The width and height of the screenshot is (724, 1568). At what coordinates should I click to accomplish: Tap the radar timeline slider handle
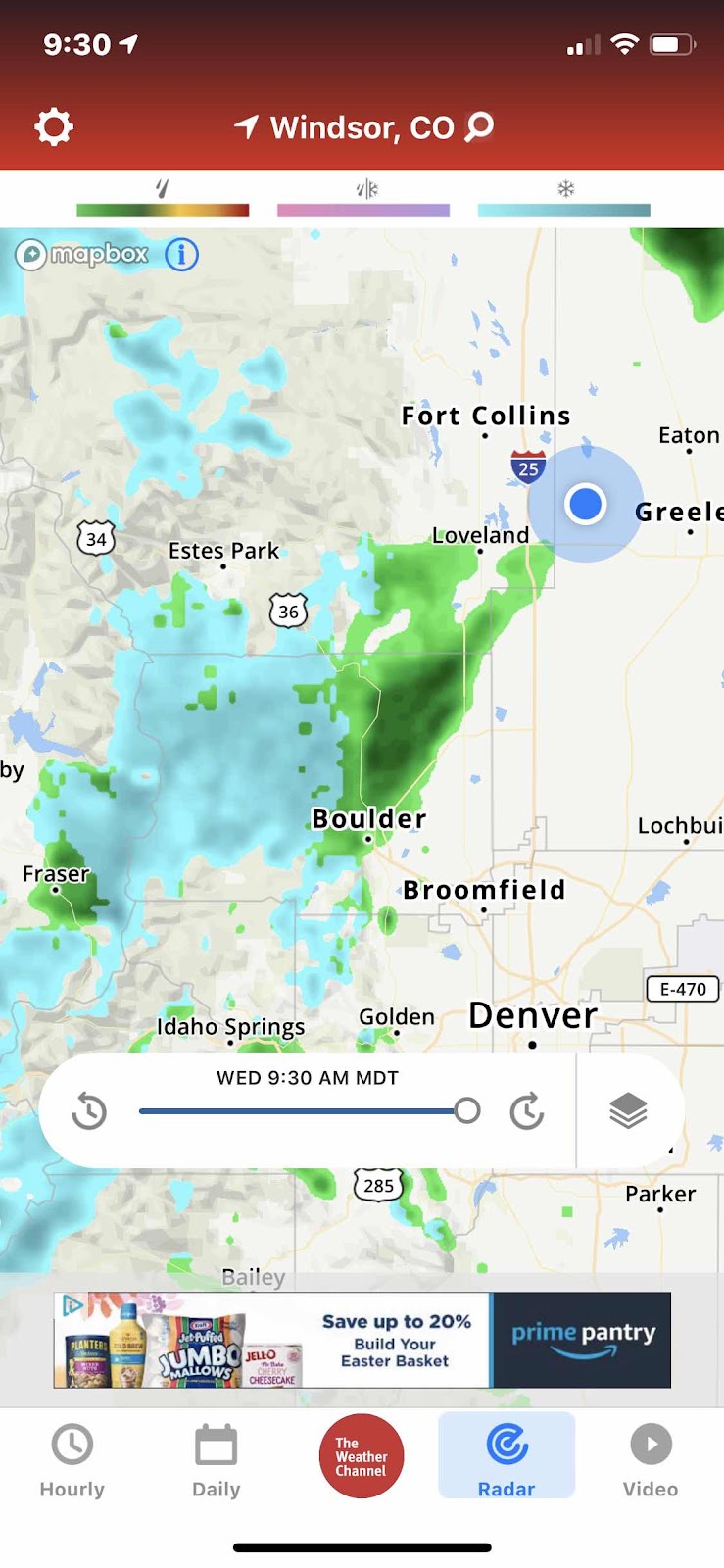[x=467, y=1110]
